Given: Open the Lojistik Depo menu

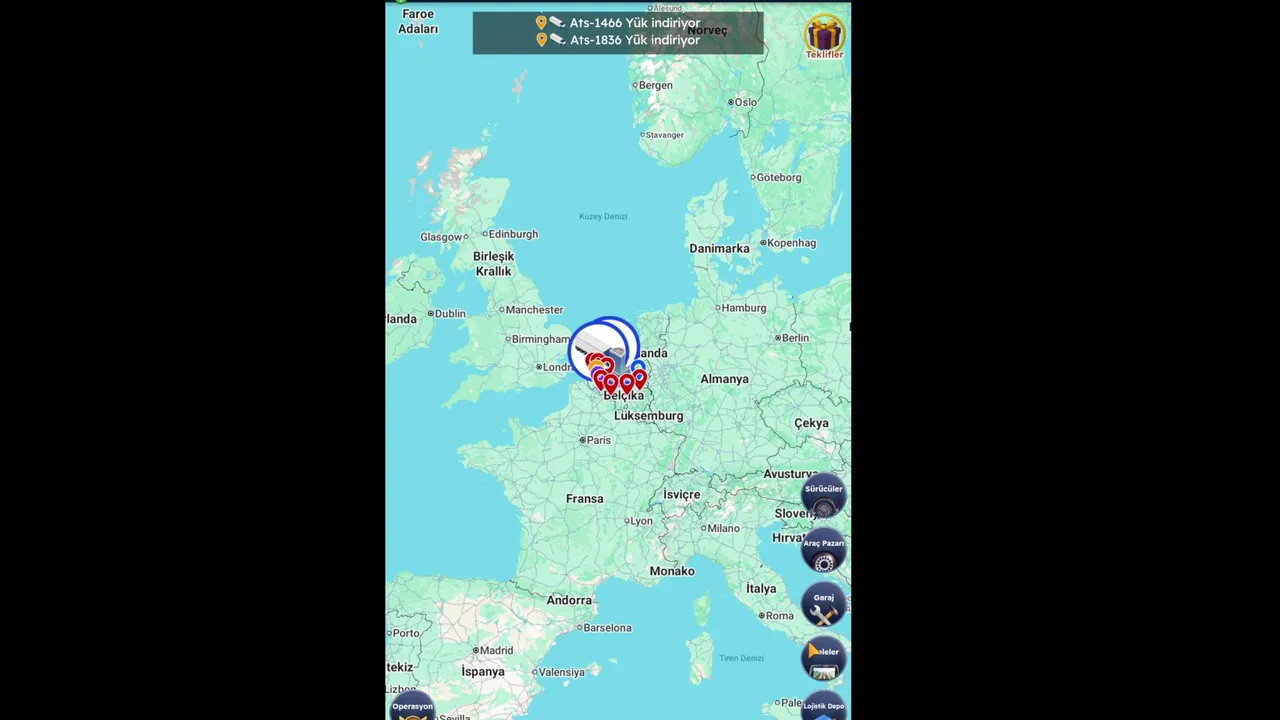Looking at the screenshot, I should [823, 708].
